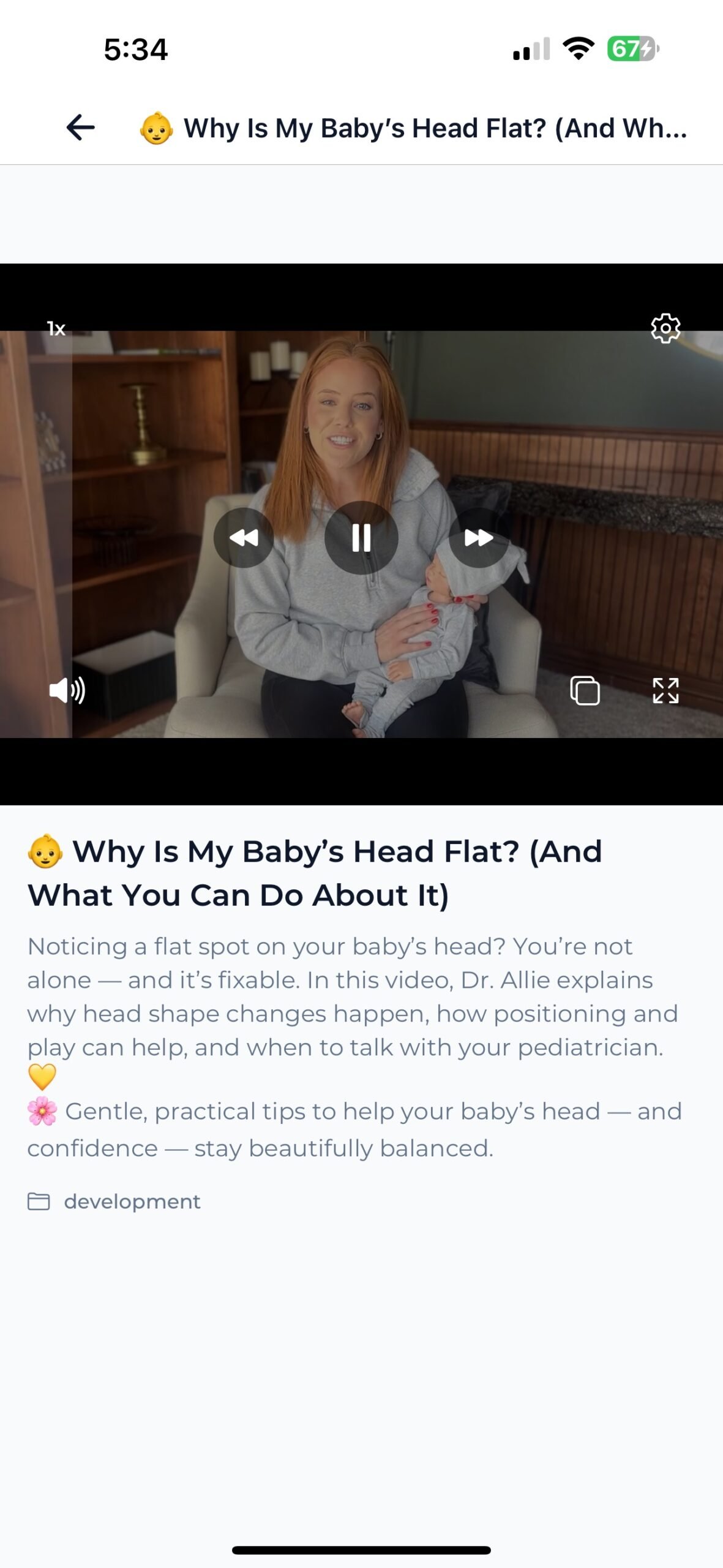This screenshot has width=723, height=1568.
Task: Change the 1x playback speed
Action: [56, 329]
